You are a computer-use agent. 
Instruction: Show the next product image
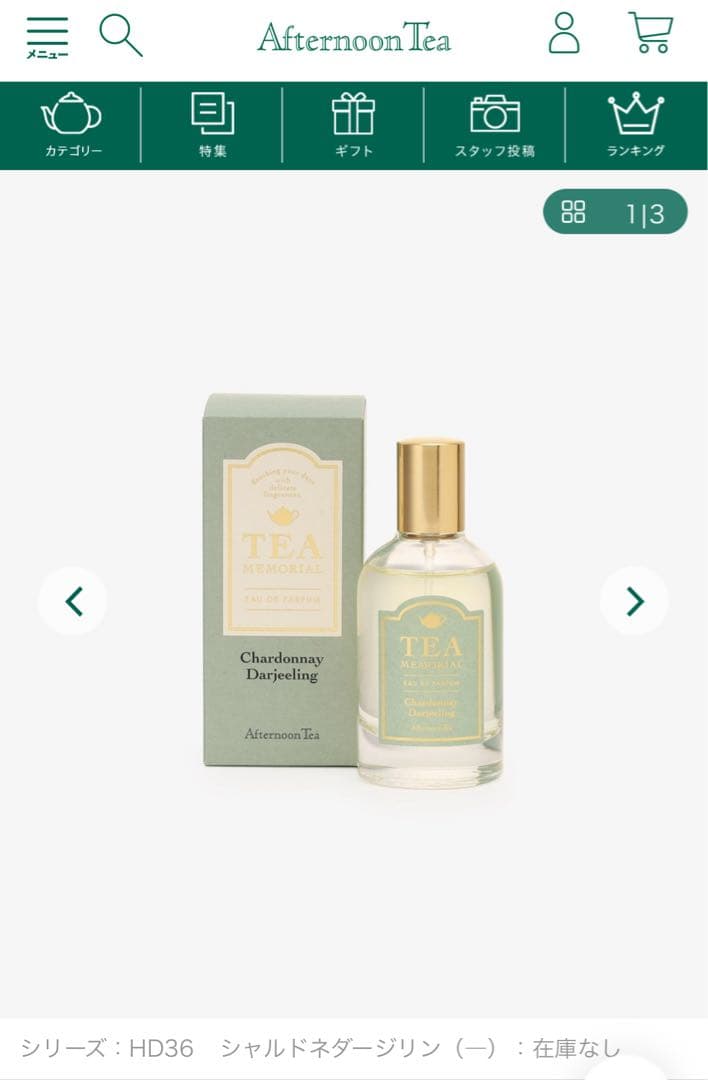pyautogui.click(x=634, y=601)
